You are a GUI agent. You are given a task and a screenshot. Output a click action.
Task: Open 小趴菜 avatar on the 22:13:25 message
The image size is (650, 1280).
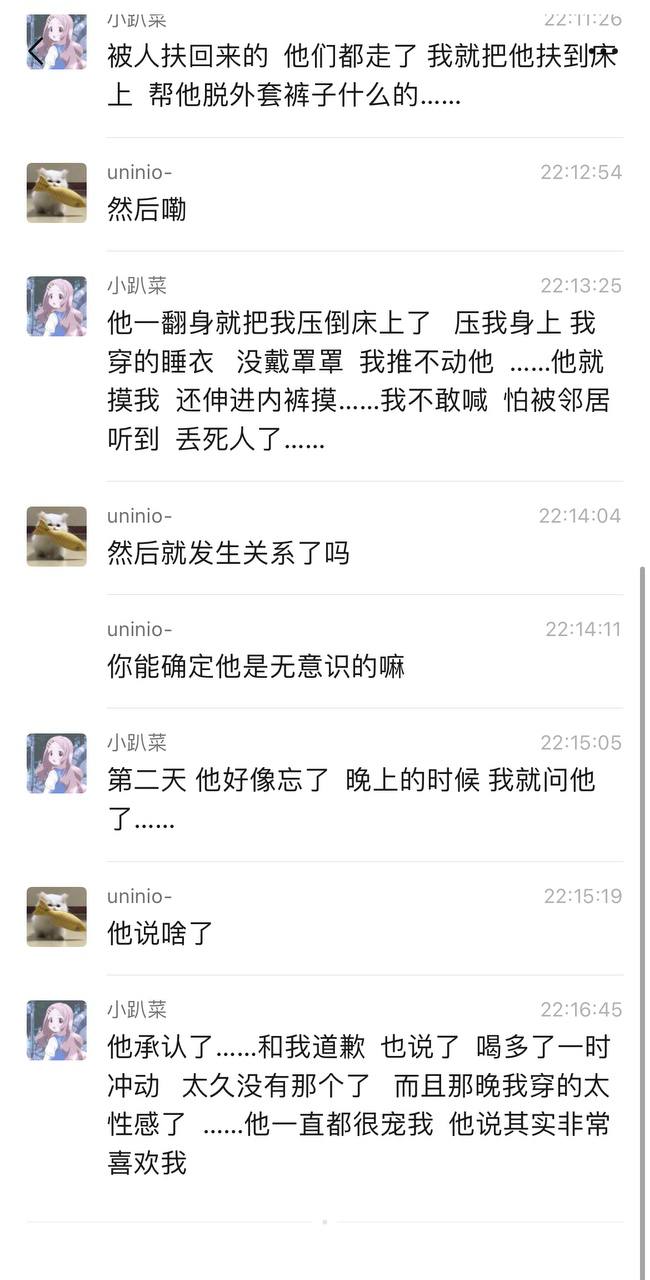[56, 306]
